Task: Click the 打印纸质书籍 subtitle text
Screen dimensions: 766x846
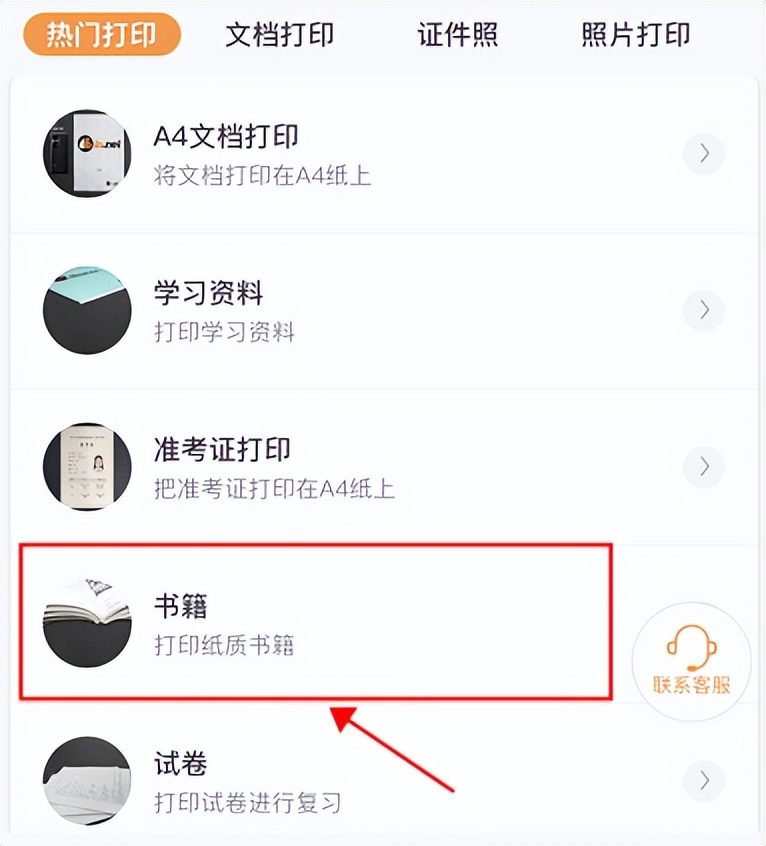Action: coord(224,645)
